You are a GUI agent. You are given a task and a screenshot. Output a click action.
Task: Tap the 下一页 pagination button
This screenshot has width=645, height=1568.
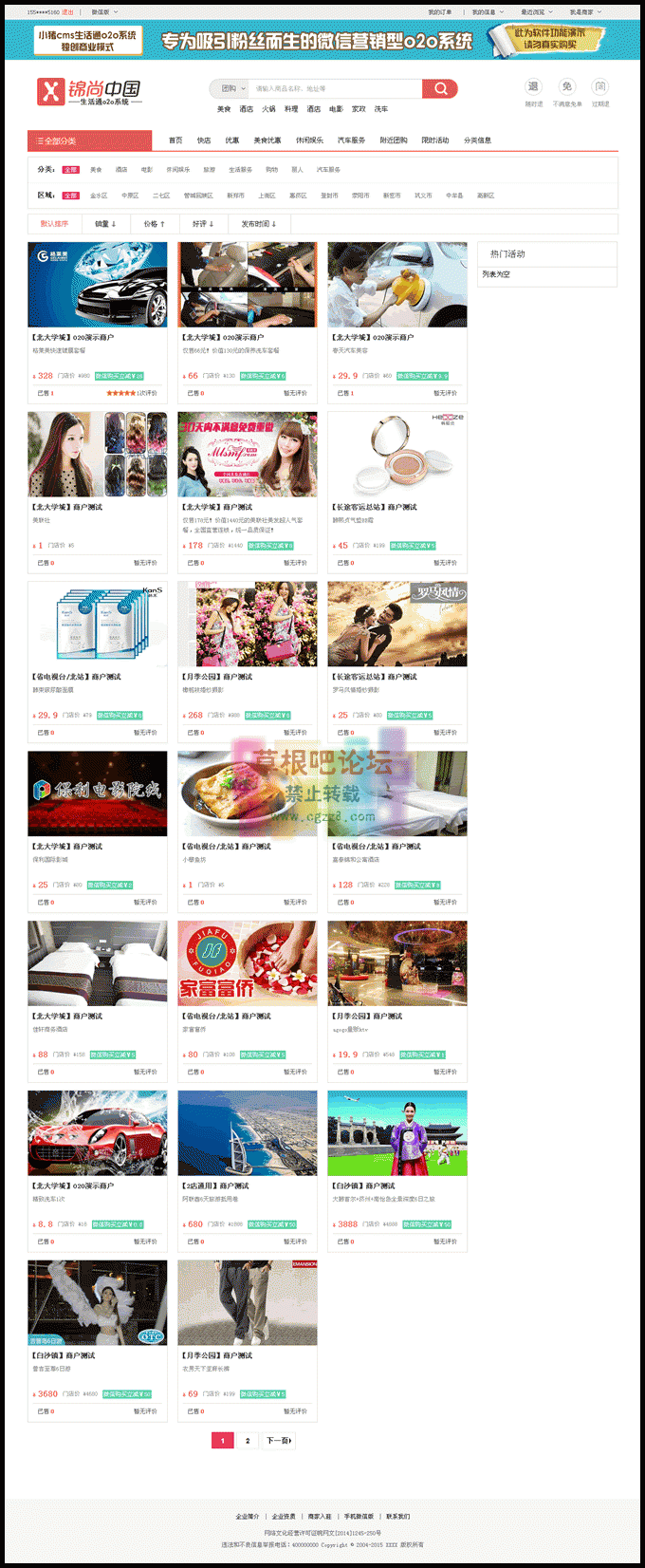tap(279, 1441)
